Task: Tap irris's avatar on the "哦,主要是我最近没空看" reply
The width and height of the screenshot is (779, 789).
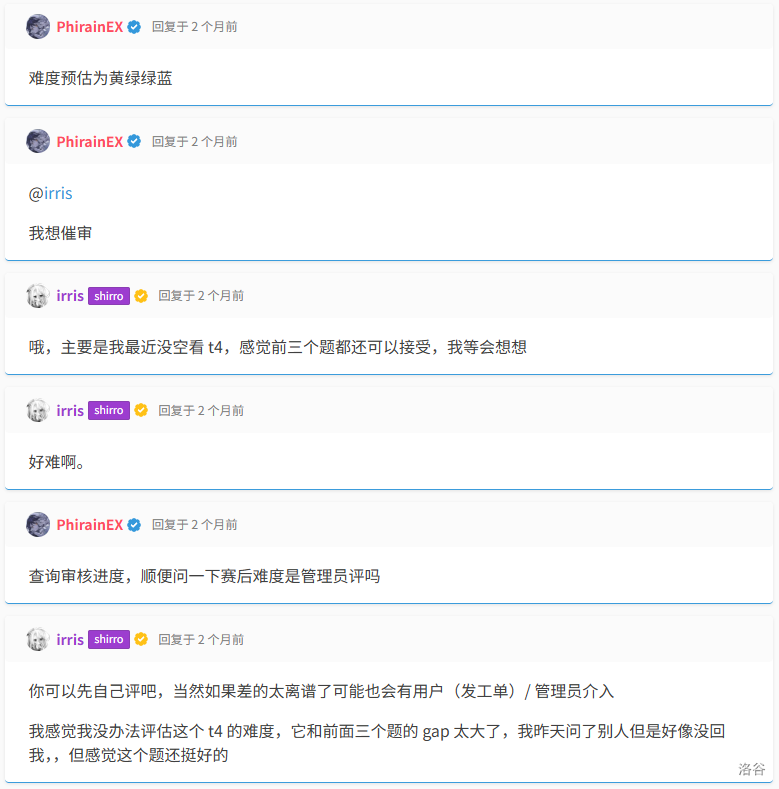Action: (38, 296)
